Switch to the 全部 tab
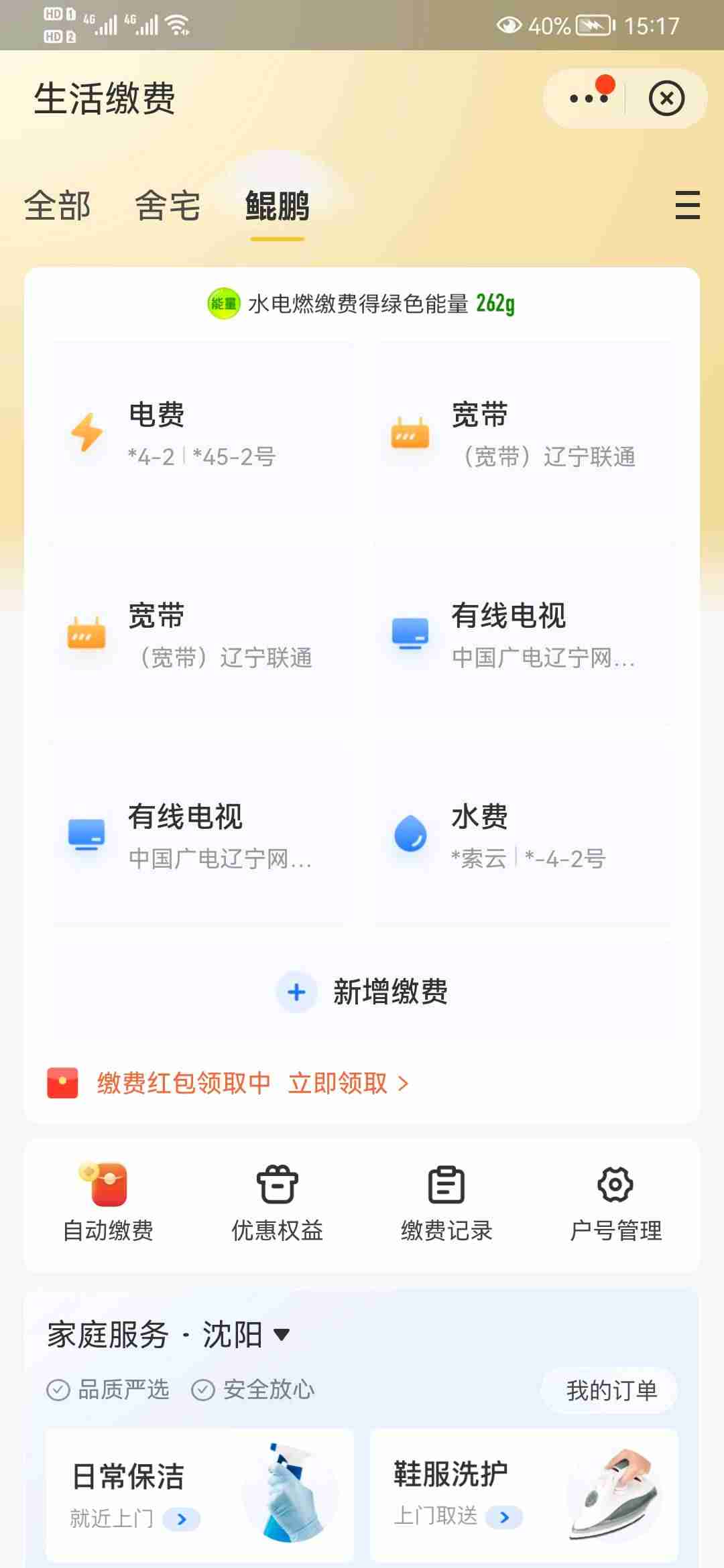The width and height of the screenshot is (724, 1568). (x=58, y=206)
